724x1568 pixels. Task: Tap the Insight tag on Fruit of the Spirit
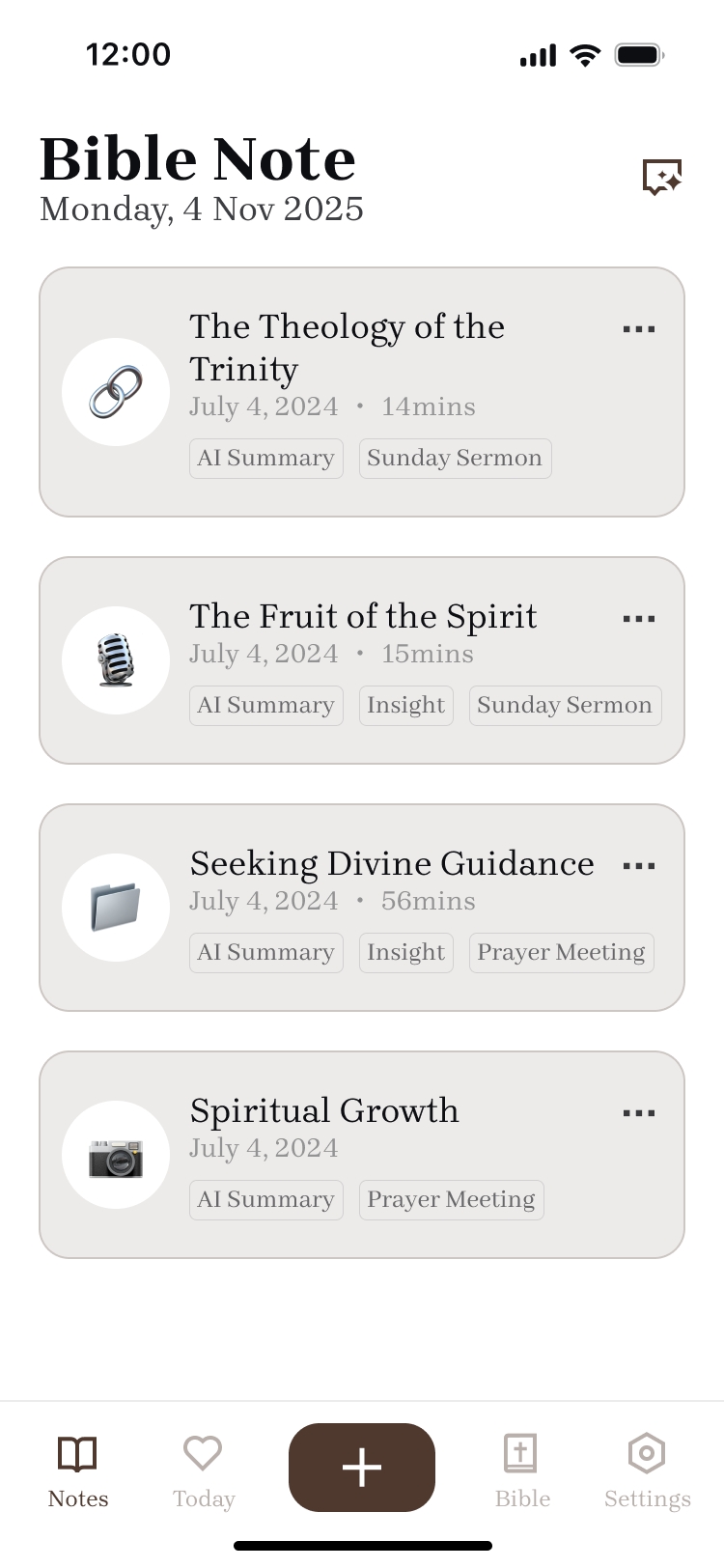(x=405, y=705)
